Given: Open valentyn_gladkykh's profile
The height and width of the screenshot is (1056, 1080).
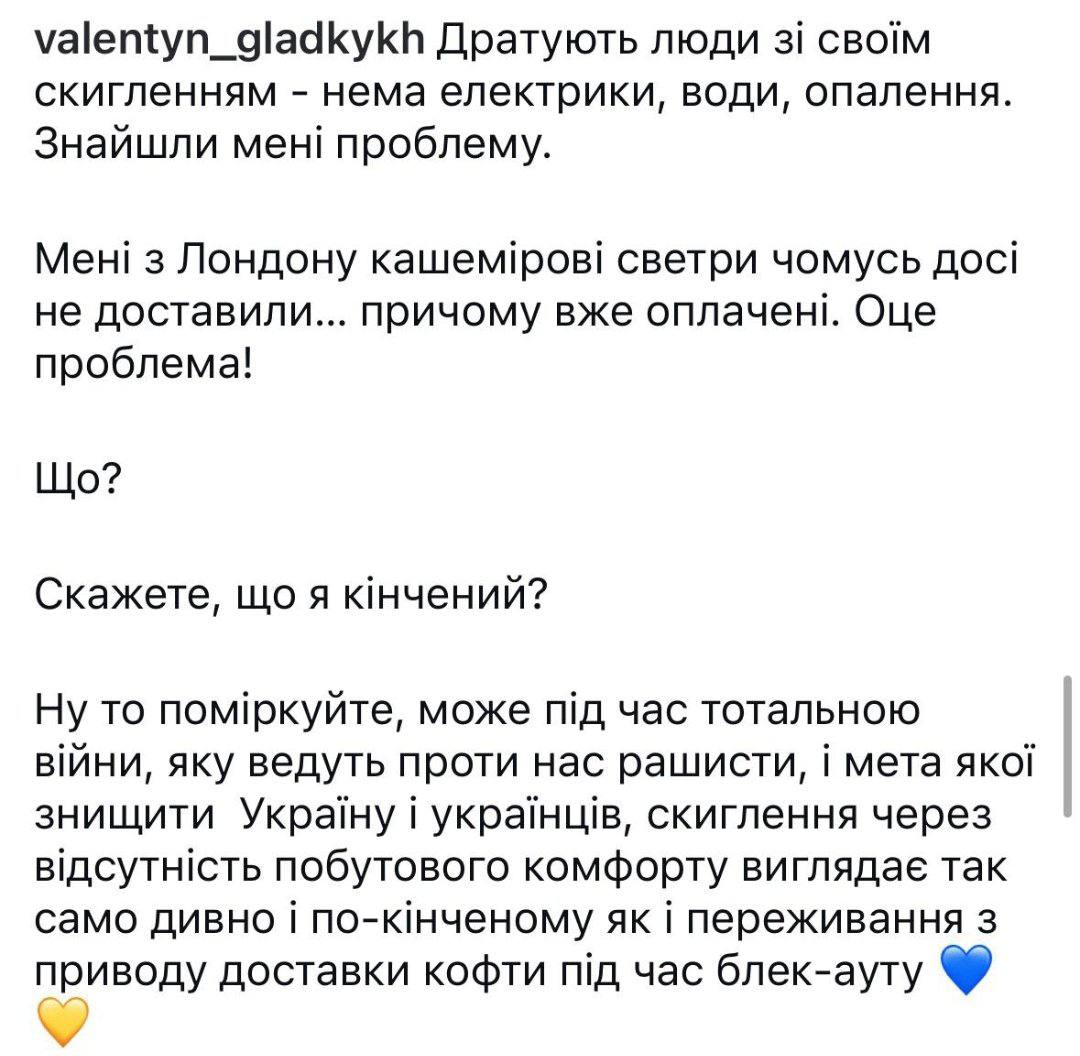Looking at the screenshot, I should click(x=230, y=41).
